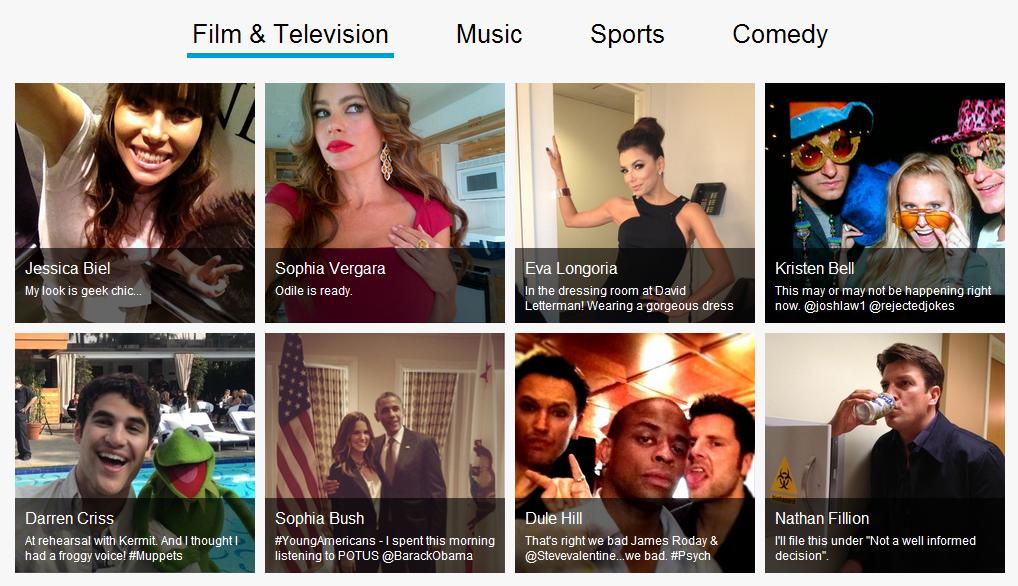
Task: Open Jessica Biel's geek chic tile
Action: tap(135, 202)
